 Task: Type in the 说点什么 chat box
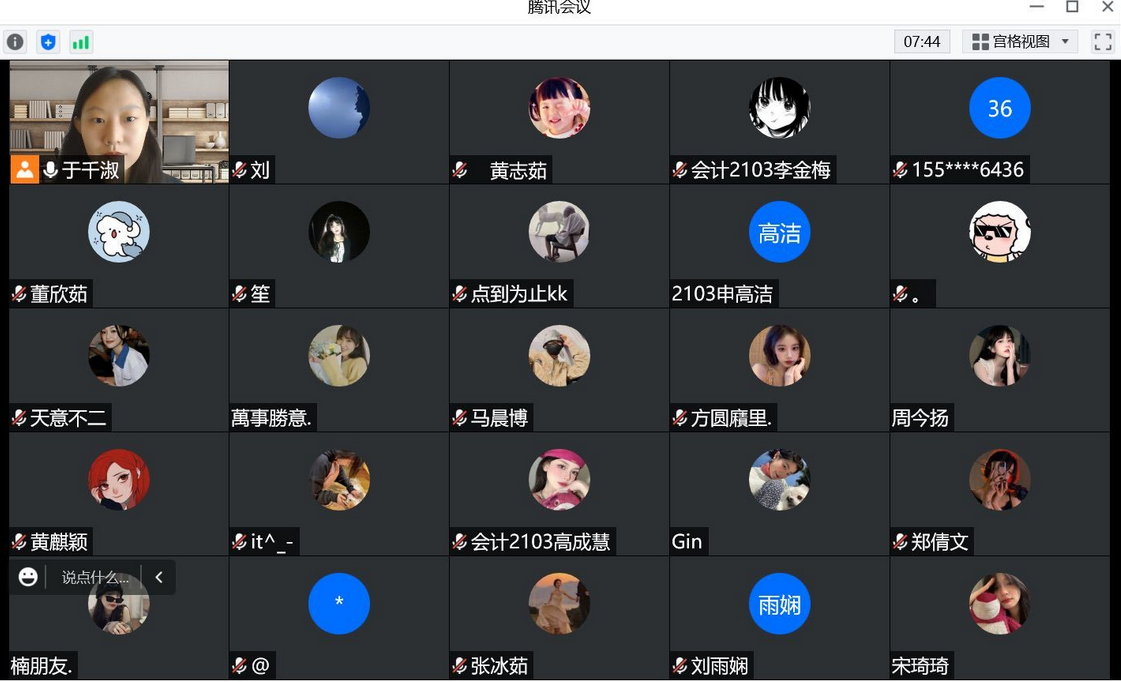pyautogui.click(x=95, y=577)
